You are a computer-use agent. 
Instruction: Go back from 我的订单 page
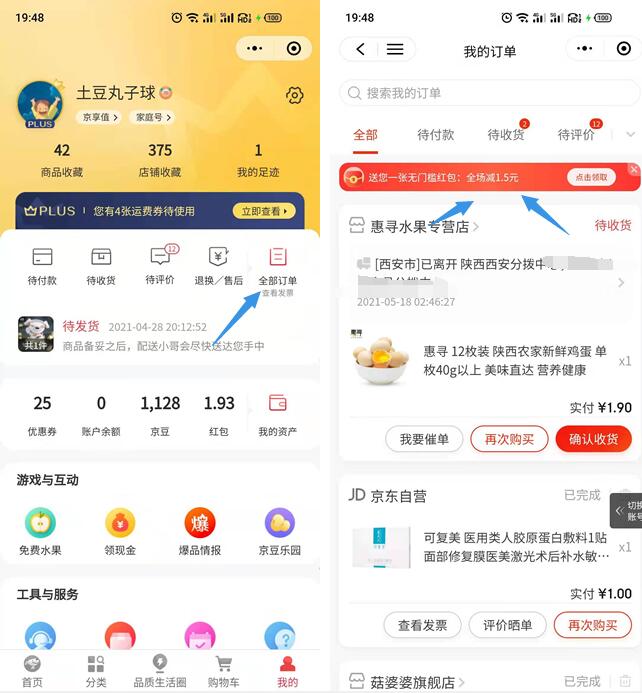pos(360,49)
